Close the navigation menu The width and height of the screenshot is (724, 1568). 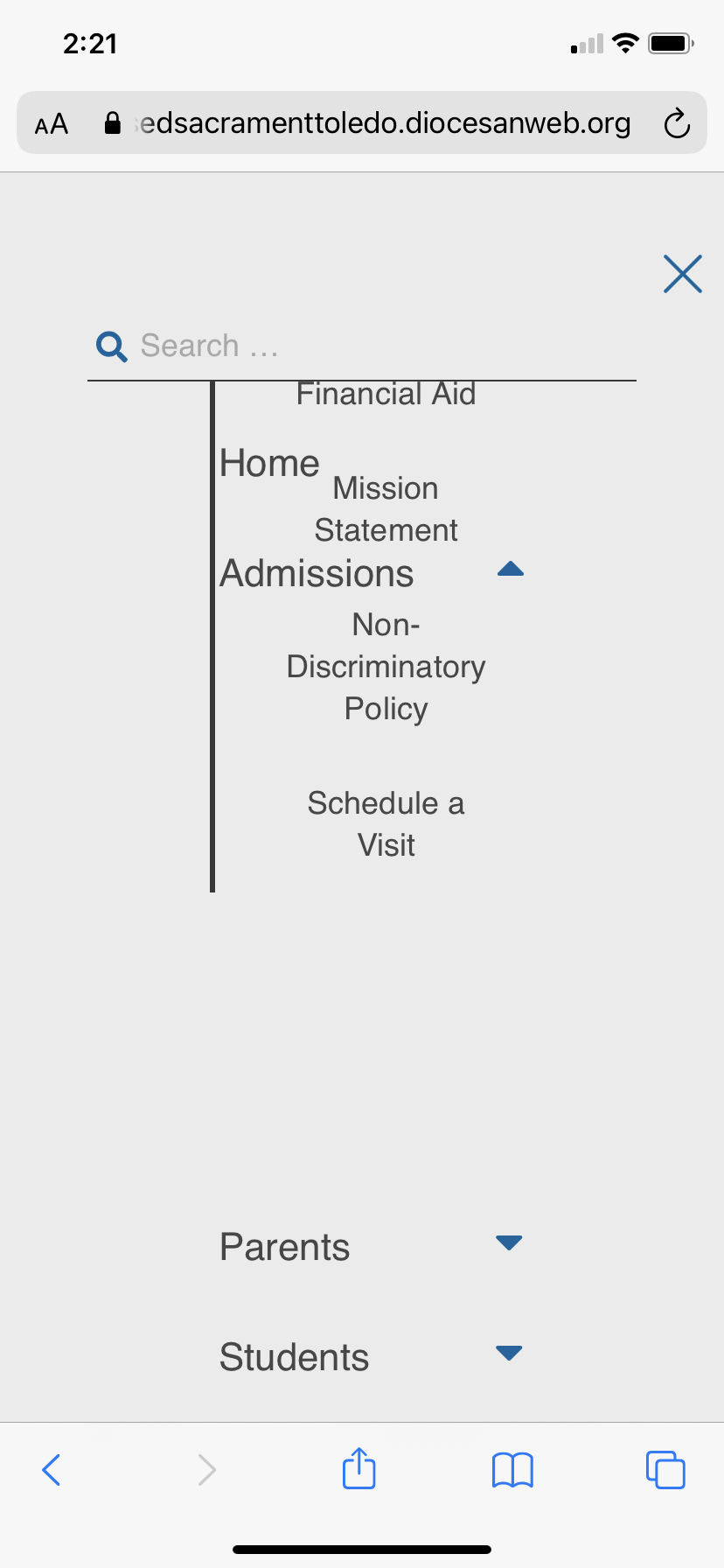click(x=682, y=274)
